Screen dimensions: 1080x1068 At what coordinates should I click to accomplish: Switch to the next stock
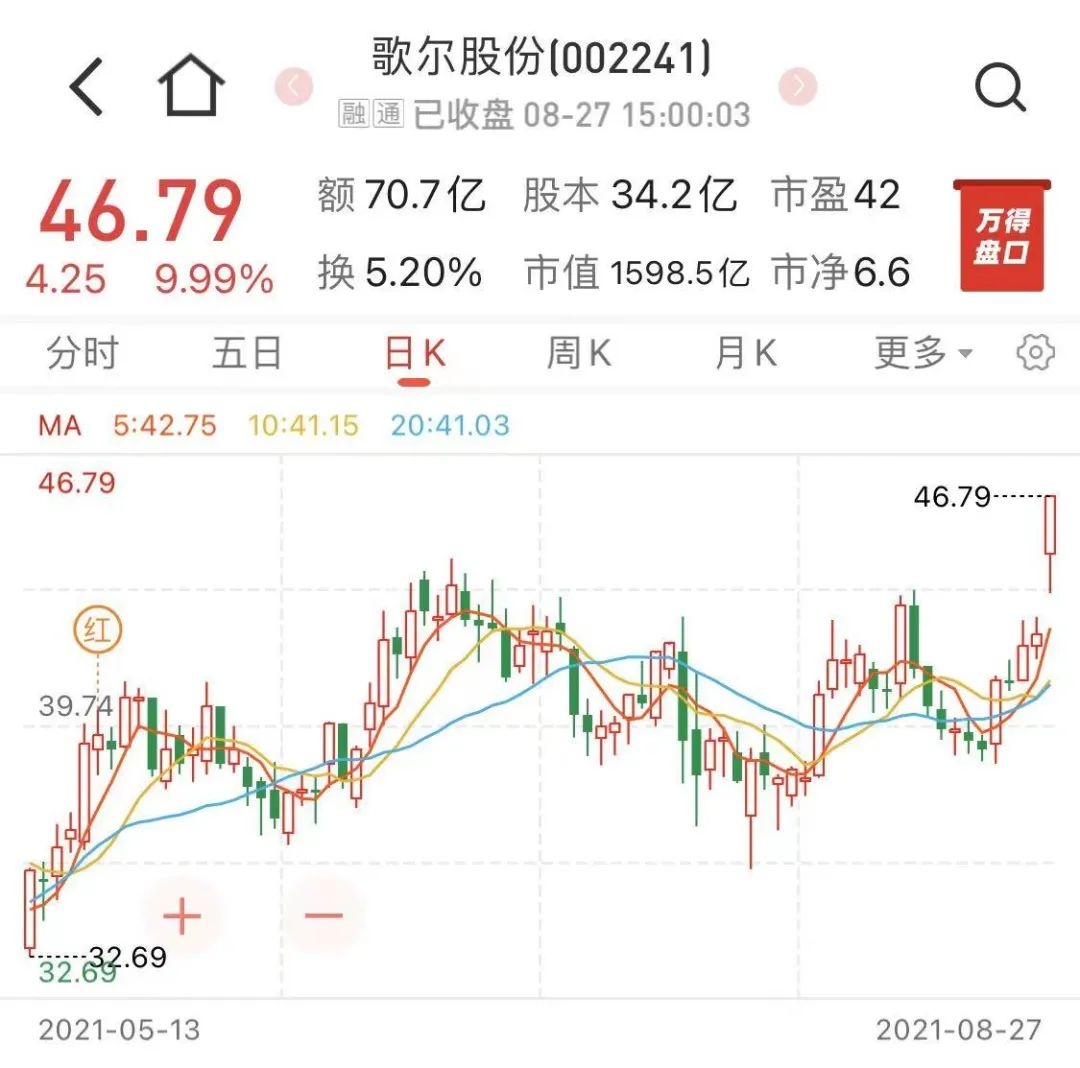point(798,87)
